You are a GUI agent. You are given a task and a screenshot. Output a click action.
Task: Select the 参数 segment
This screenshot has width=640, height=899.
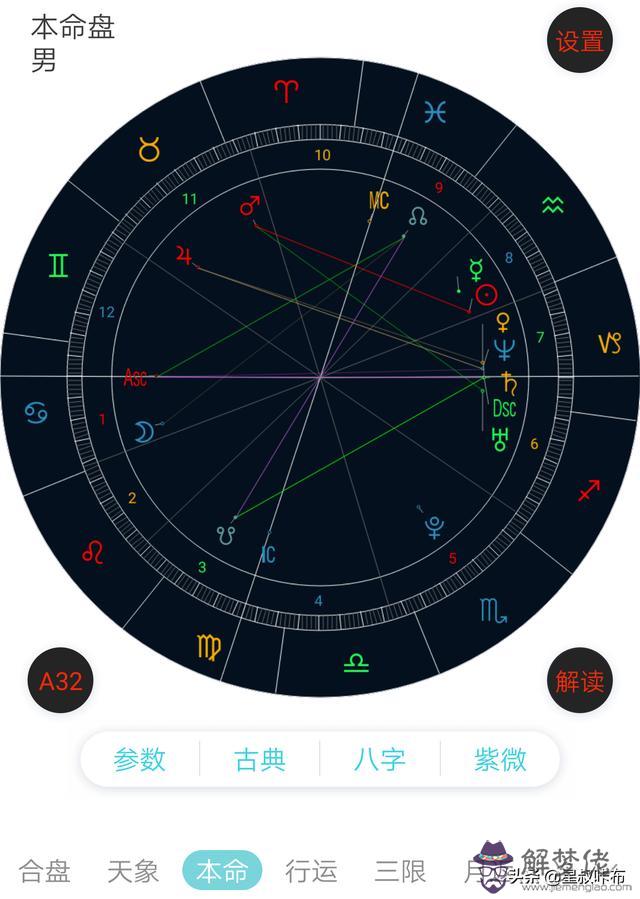pyautogui.click(x=139, y=760)
